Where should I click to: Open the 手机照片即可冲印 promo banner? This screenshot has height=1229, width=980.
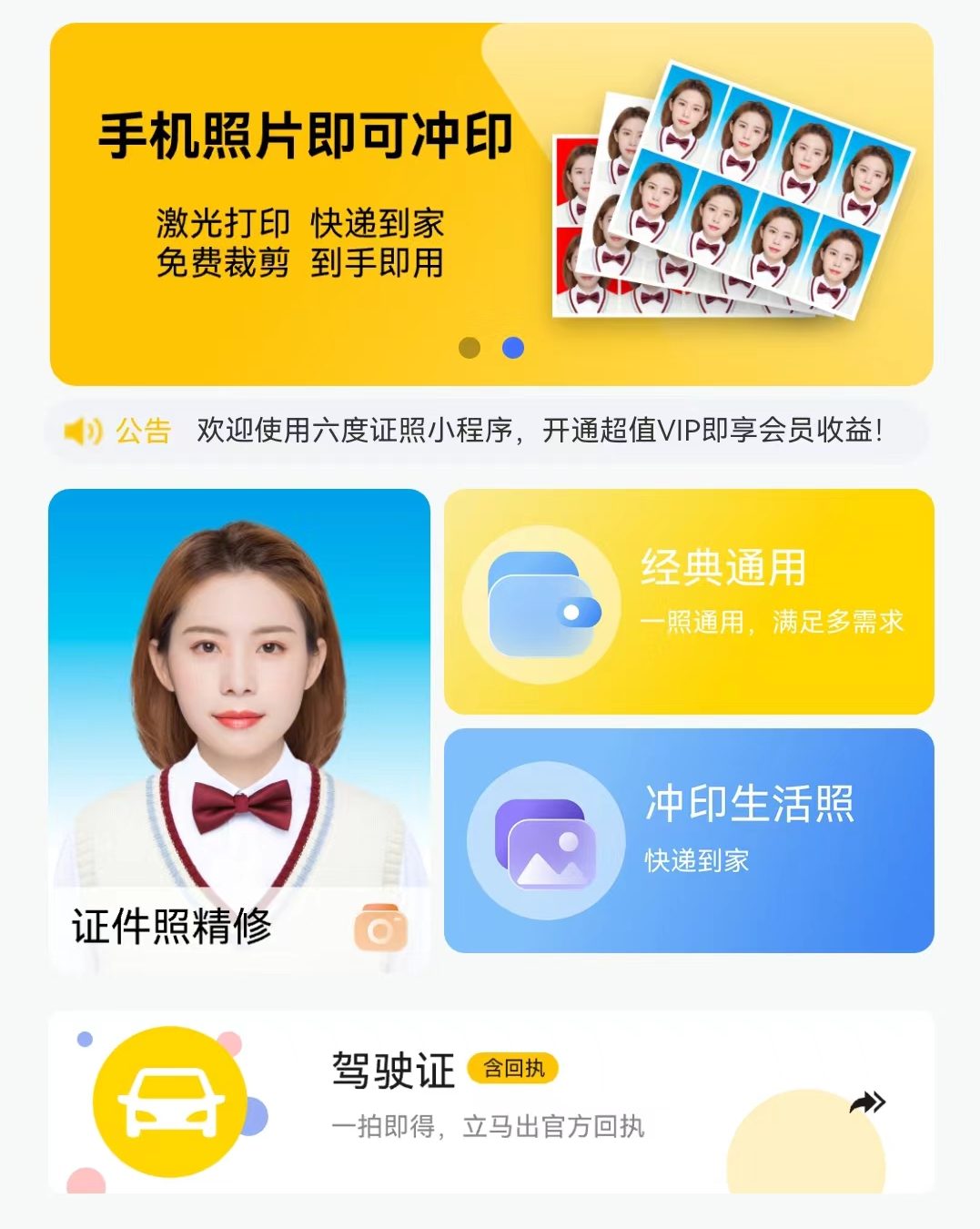click(x=491, y=200)
